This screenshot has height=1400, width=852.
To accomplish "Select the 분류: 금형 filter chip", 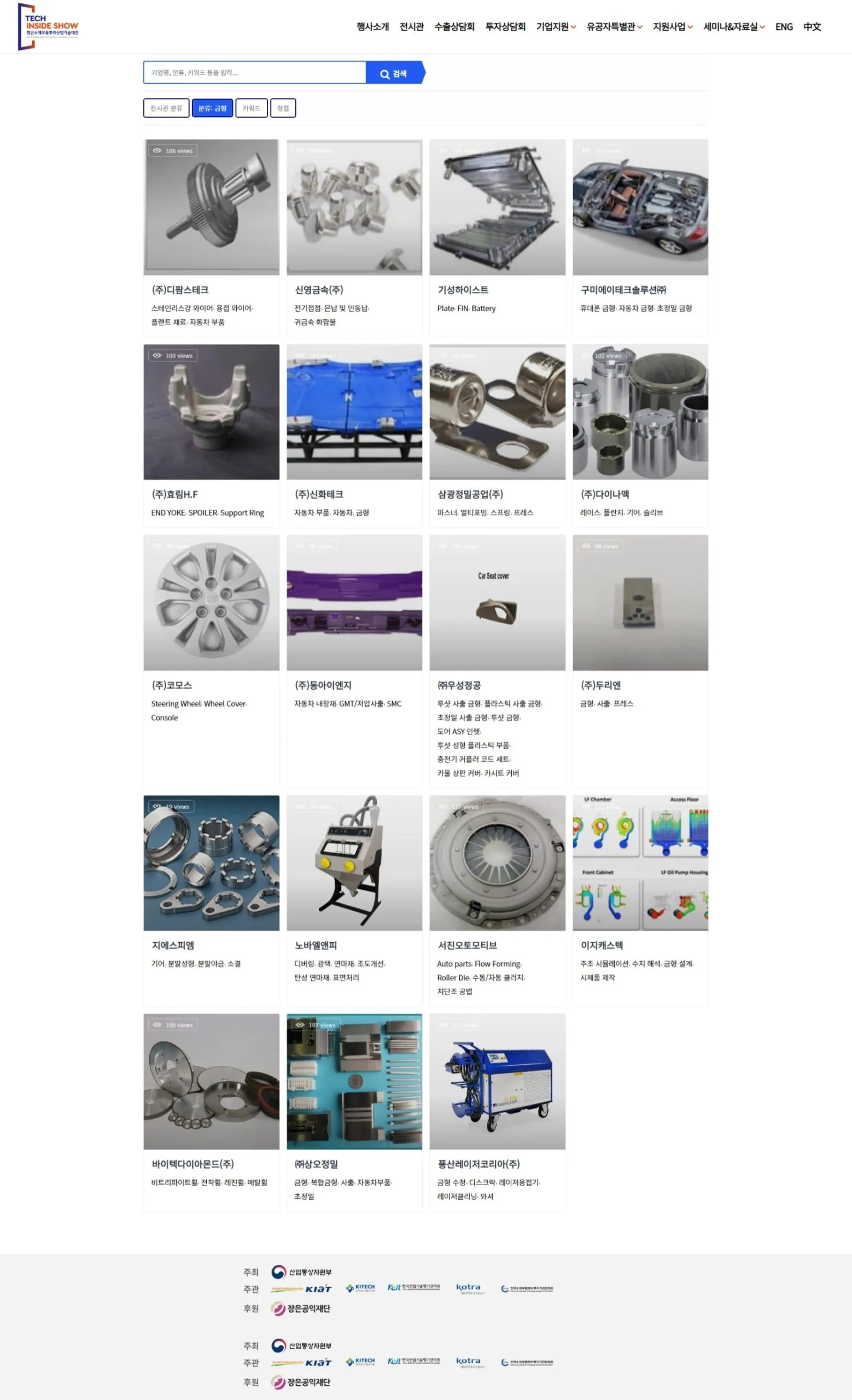I will 212,108.
